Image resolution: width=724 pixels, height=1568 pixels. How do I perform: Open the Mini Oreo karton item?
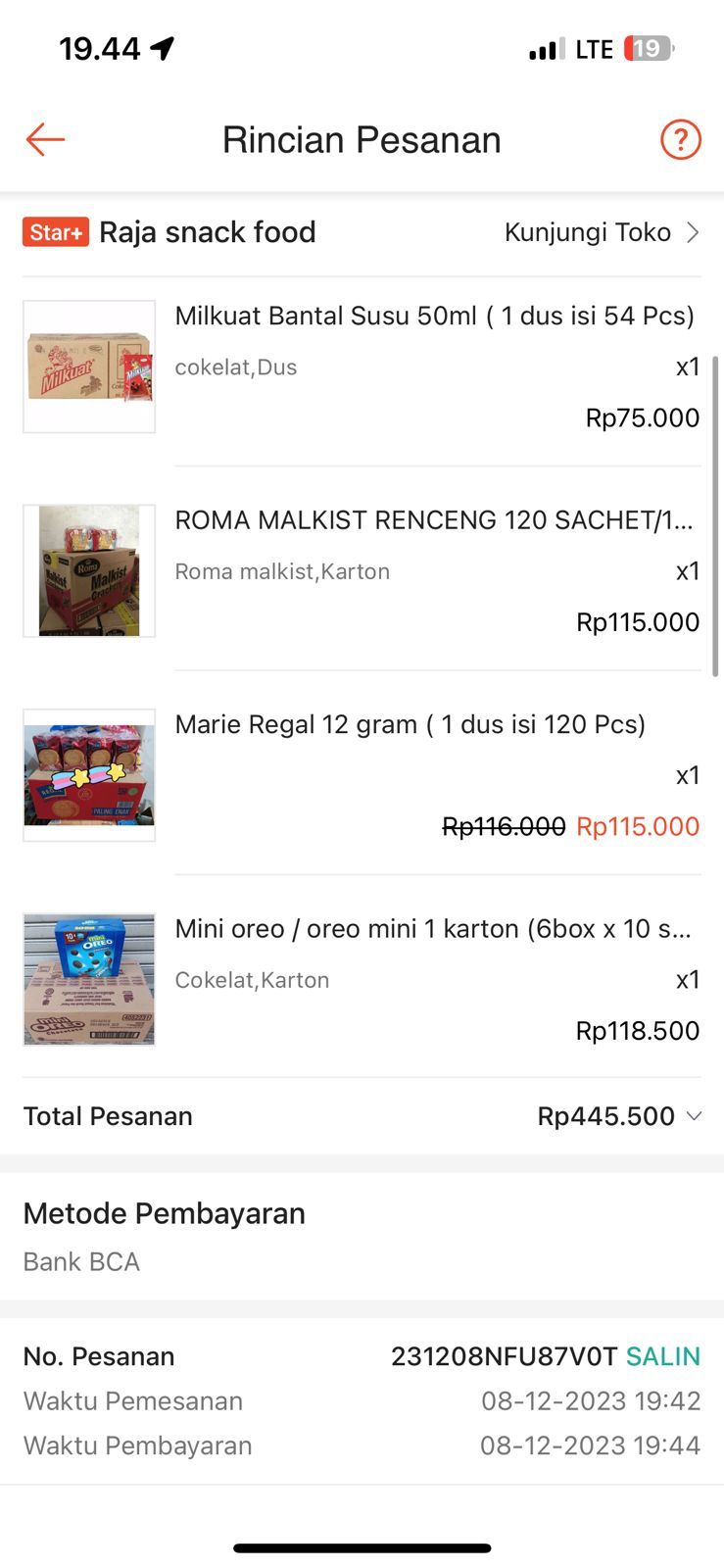click(x=432, y=929)
